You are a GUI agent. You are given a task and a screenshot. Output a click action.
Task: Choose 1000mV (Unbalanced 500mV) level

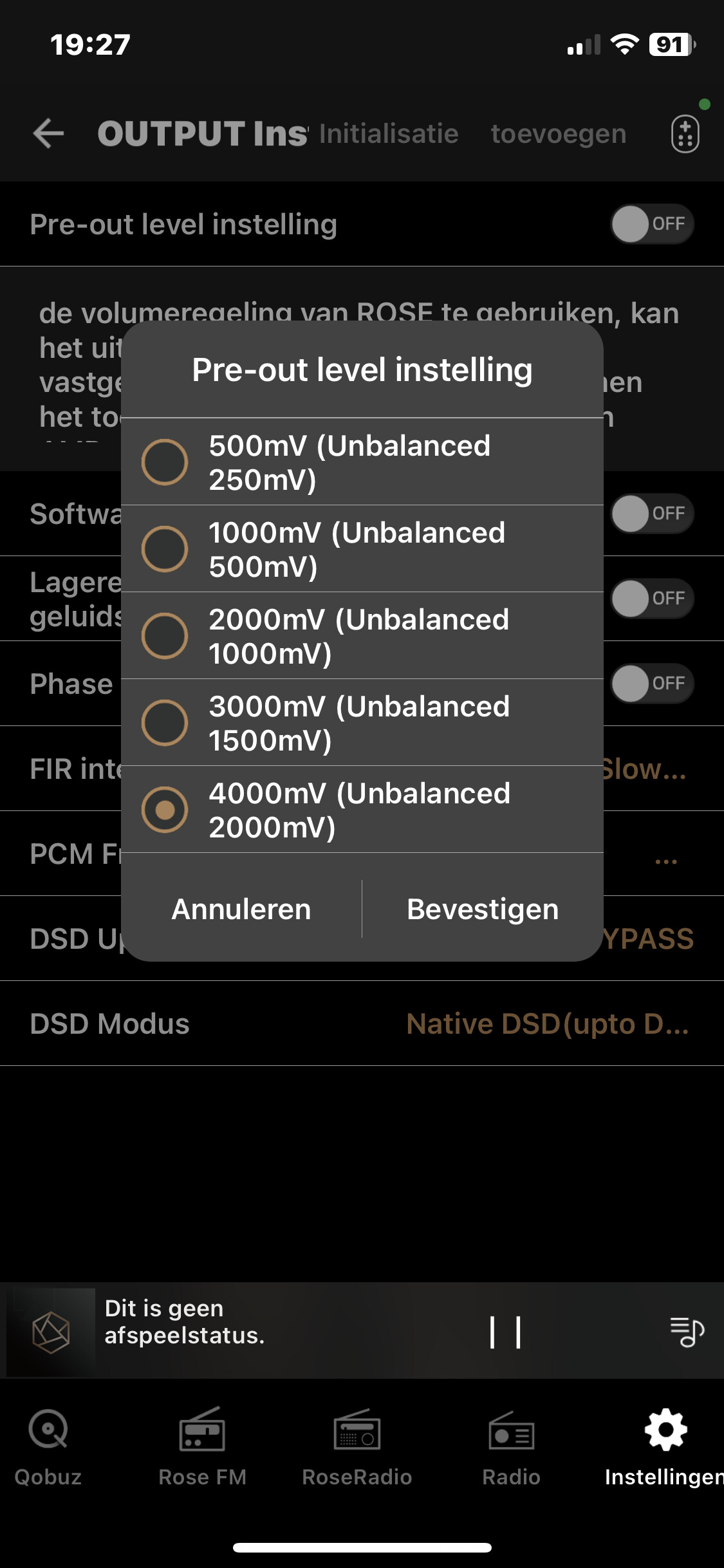click(362, 549)
